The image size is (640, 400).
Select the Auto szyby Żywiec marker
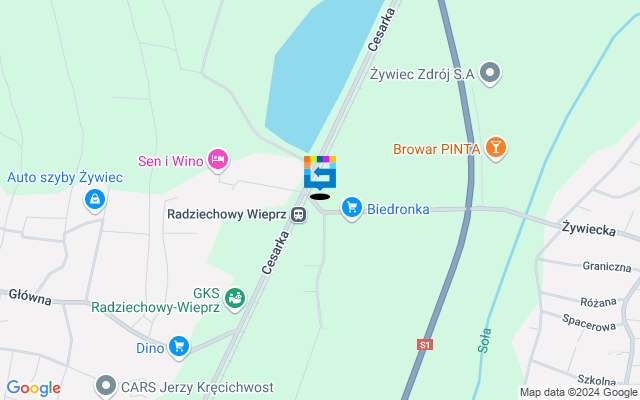pyautogui.click(x=94, y=200)
